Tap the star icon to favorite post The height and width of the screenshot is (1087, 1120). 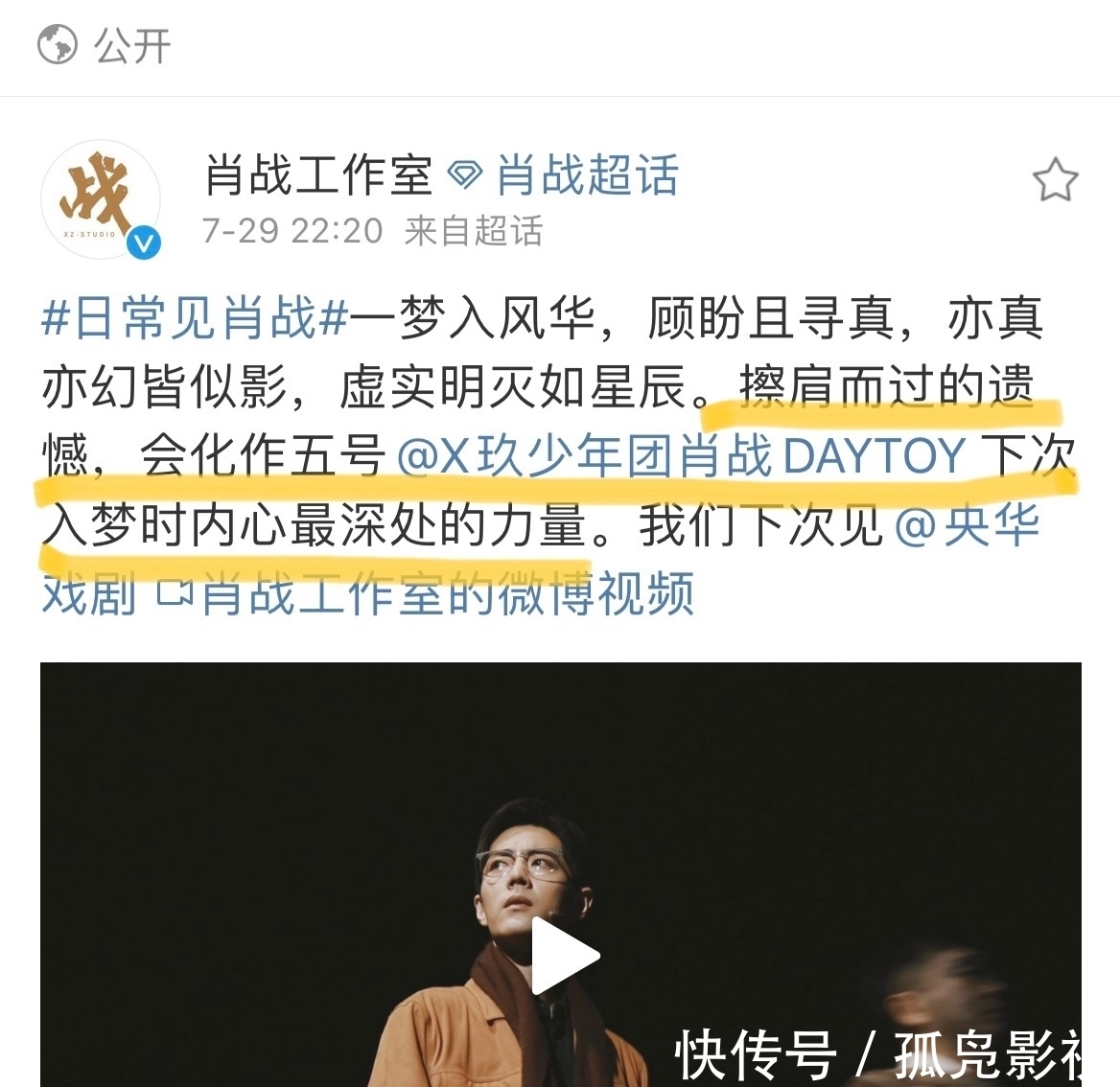pyautogui.click(x=1055, y=180)
